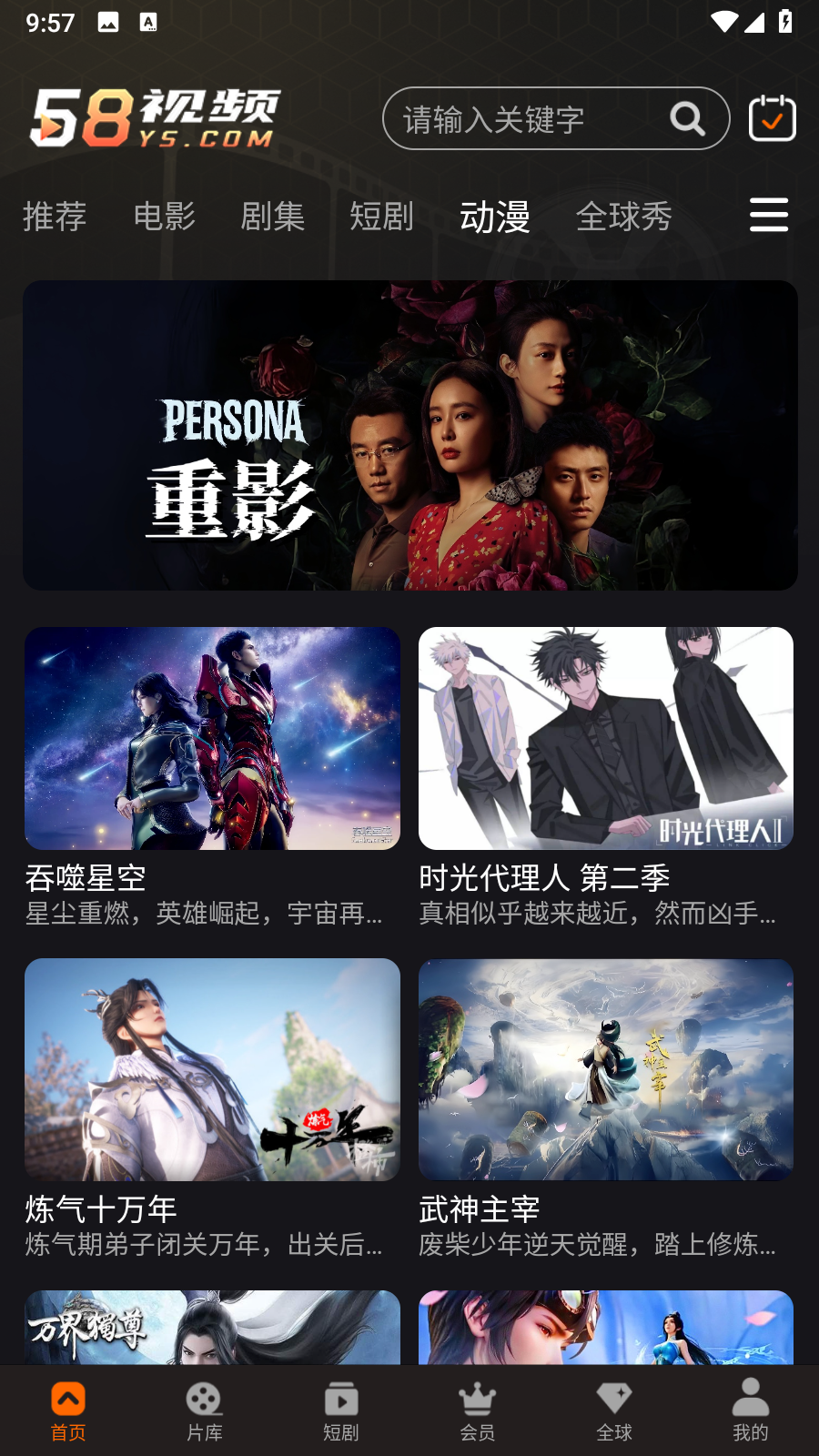
Task: Open the hamburger category menu
Action: [768, 216]
